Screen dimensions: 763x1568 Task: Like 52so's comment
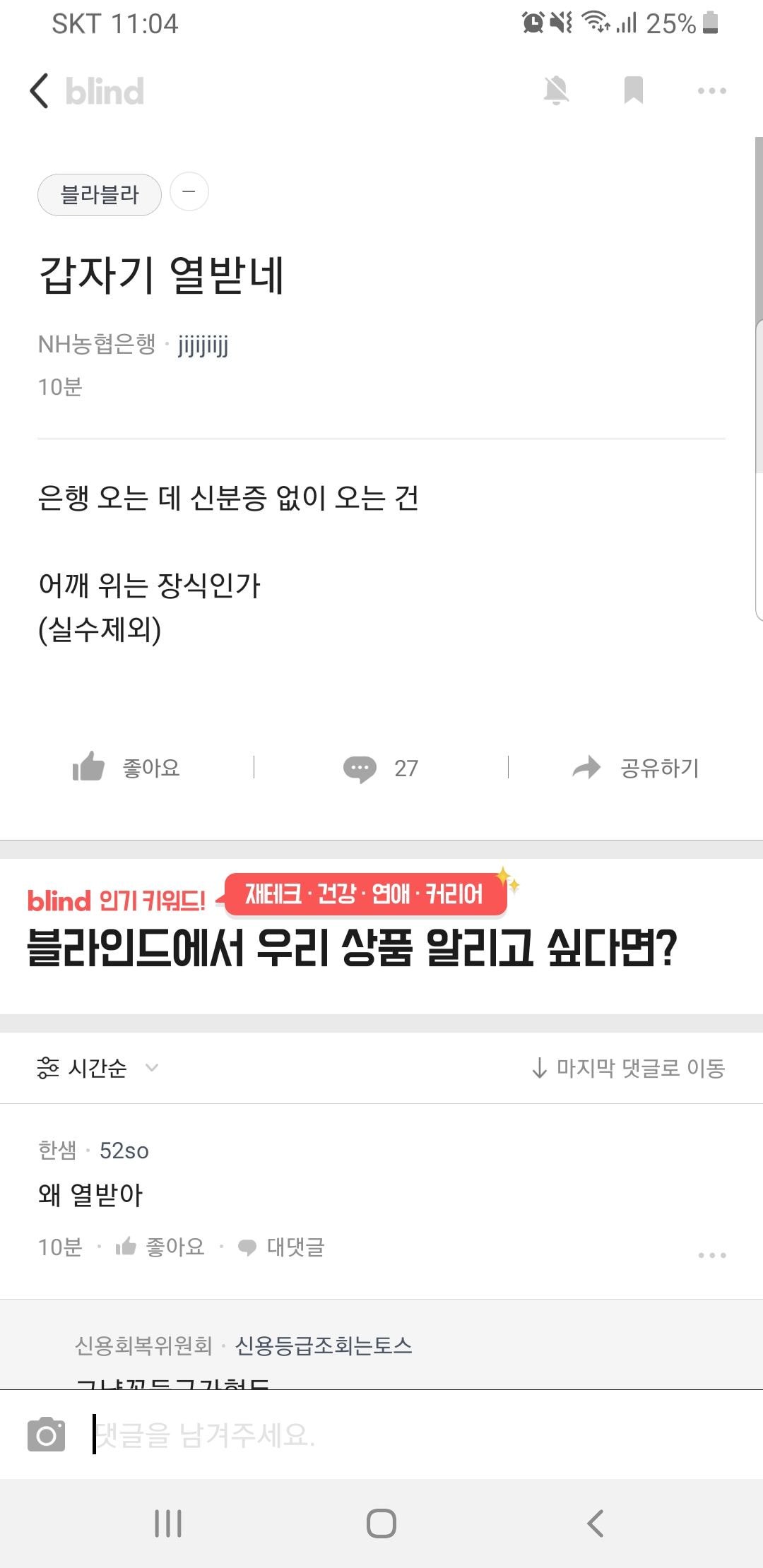pyautogui.click(x=161, y=1247)
